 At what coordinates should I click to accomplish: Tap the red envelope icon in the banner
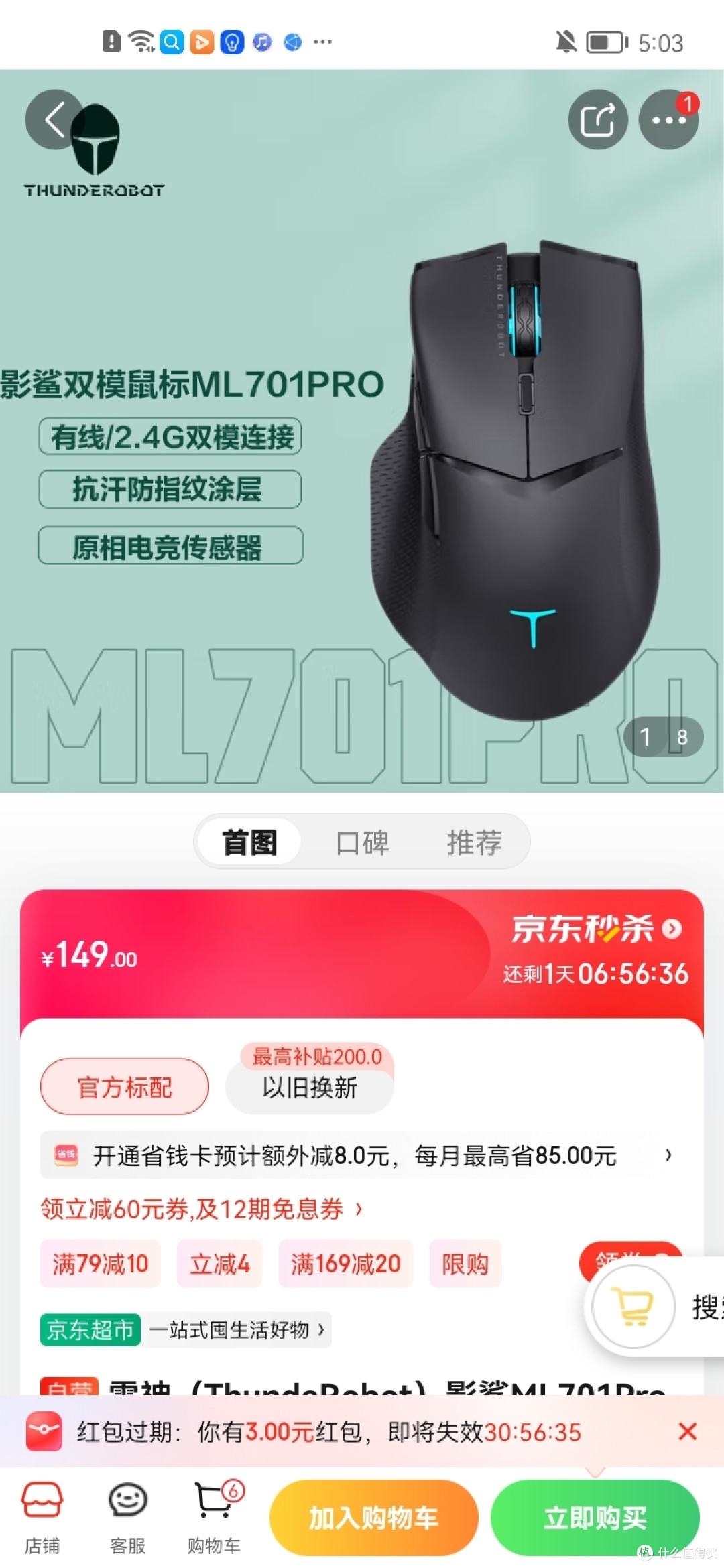43,1432
